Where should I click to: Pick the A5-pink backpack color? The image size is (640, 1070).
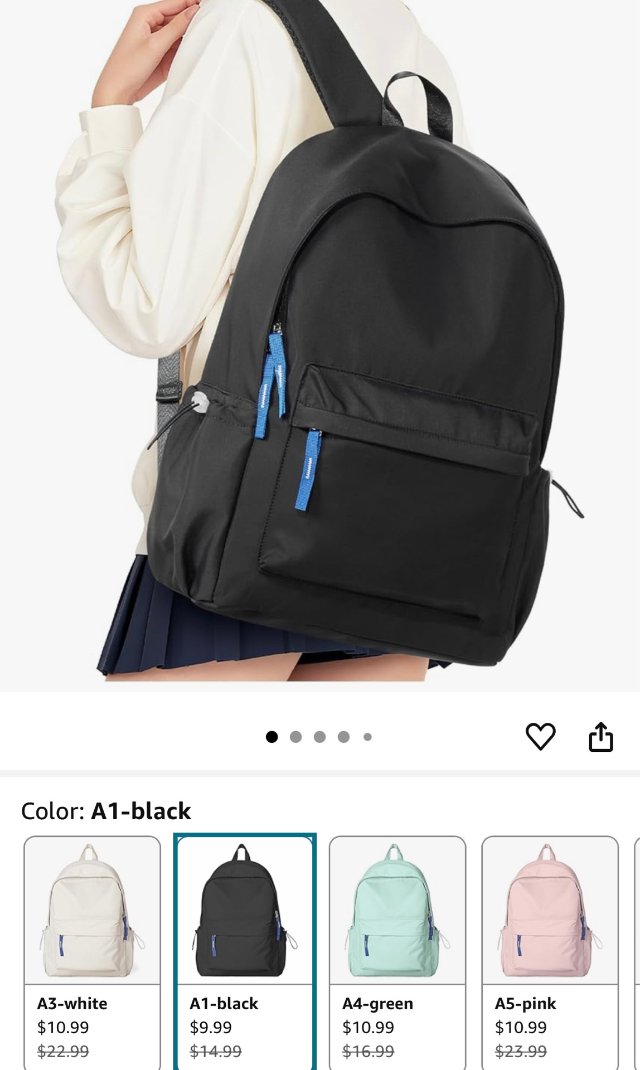550,950
